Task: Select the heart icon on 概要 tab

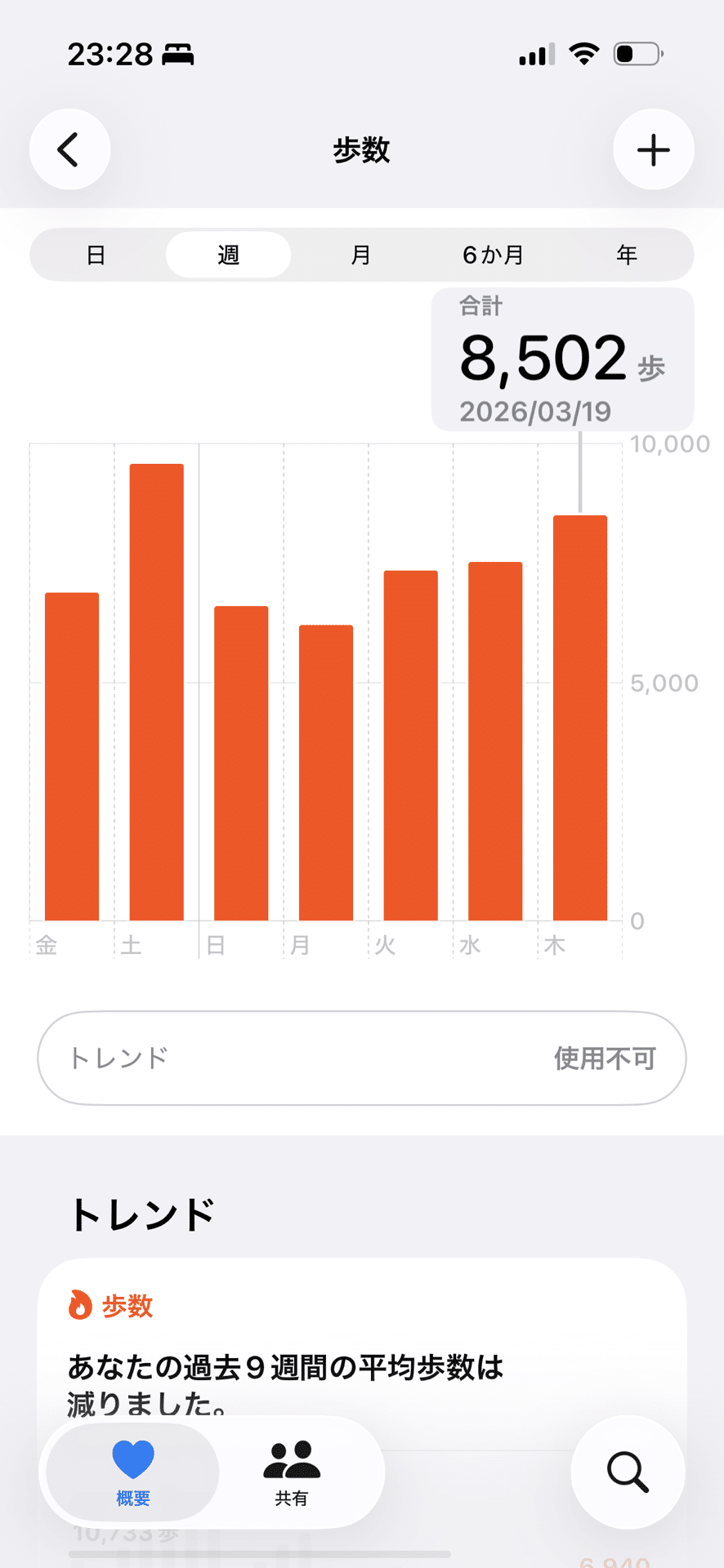Action: tap(132, 1460)
